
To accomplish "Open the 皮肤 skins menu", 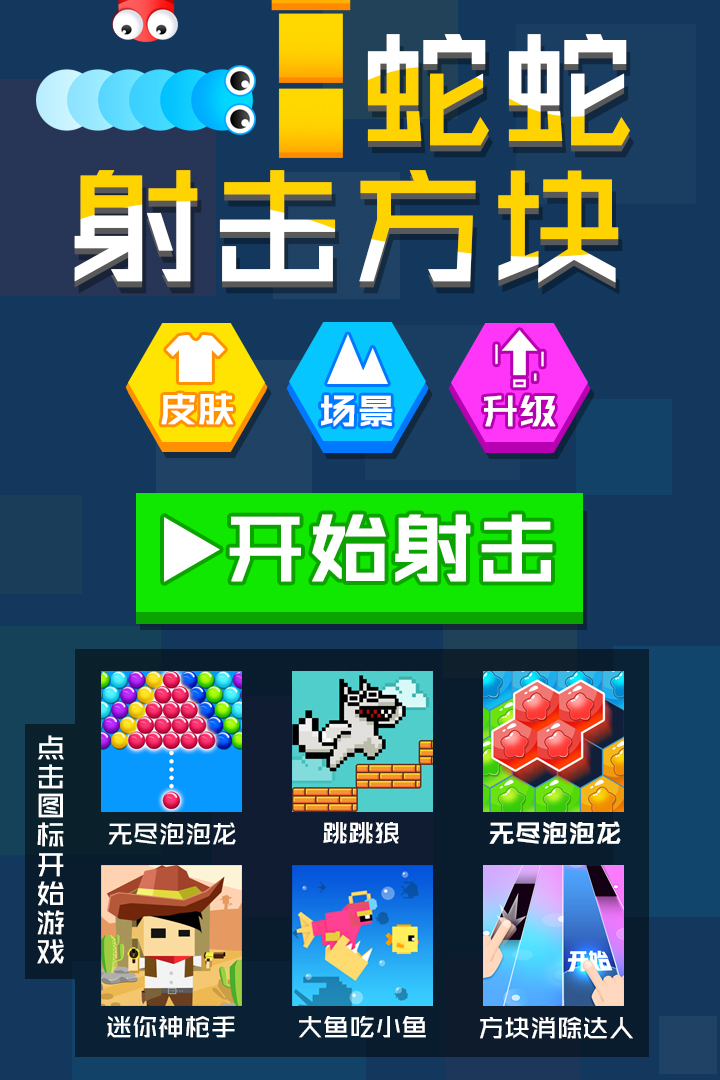I will (197, 388).
